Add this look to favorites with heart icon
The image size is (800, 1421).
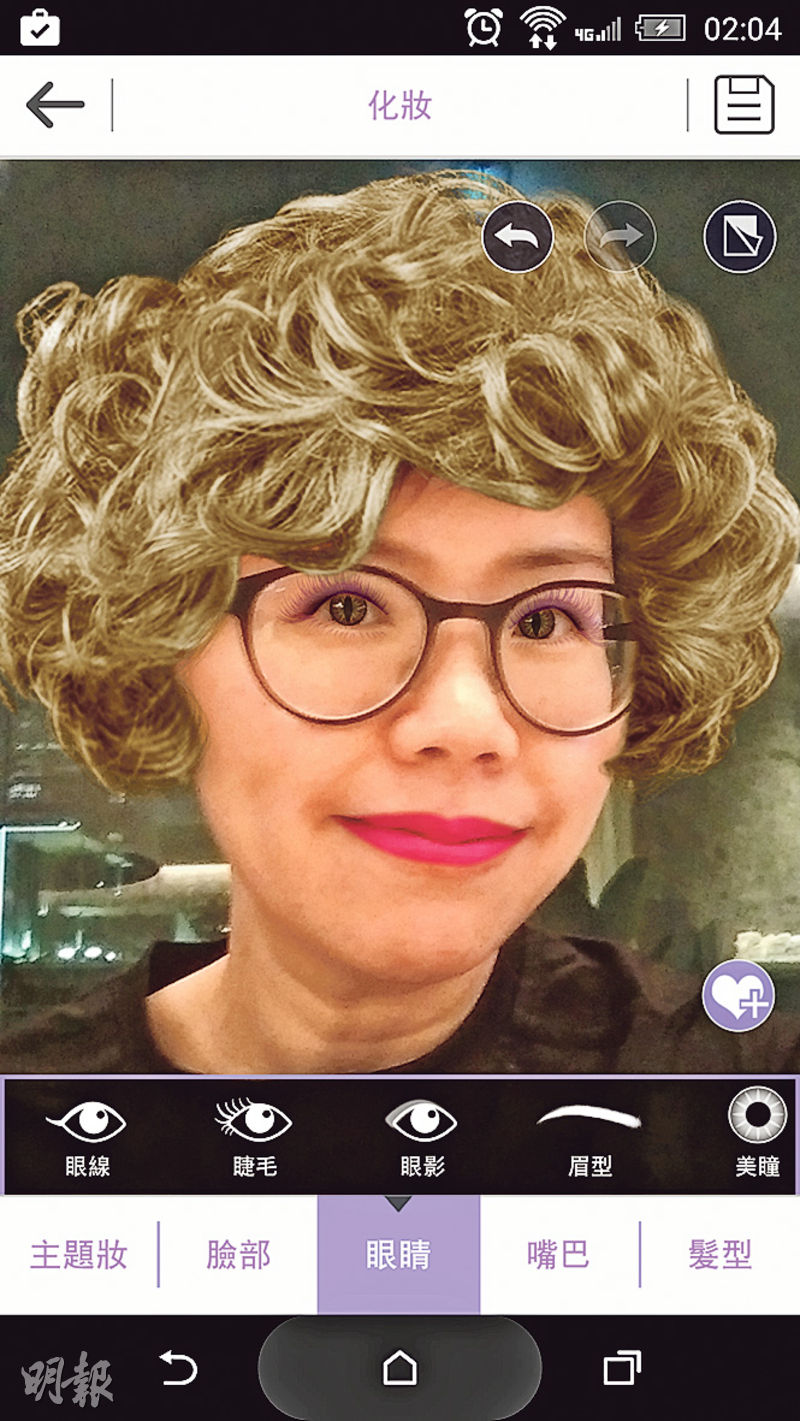(738, 996)
